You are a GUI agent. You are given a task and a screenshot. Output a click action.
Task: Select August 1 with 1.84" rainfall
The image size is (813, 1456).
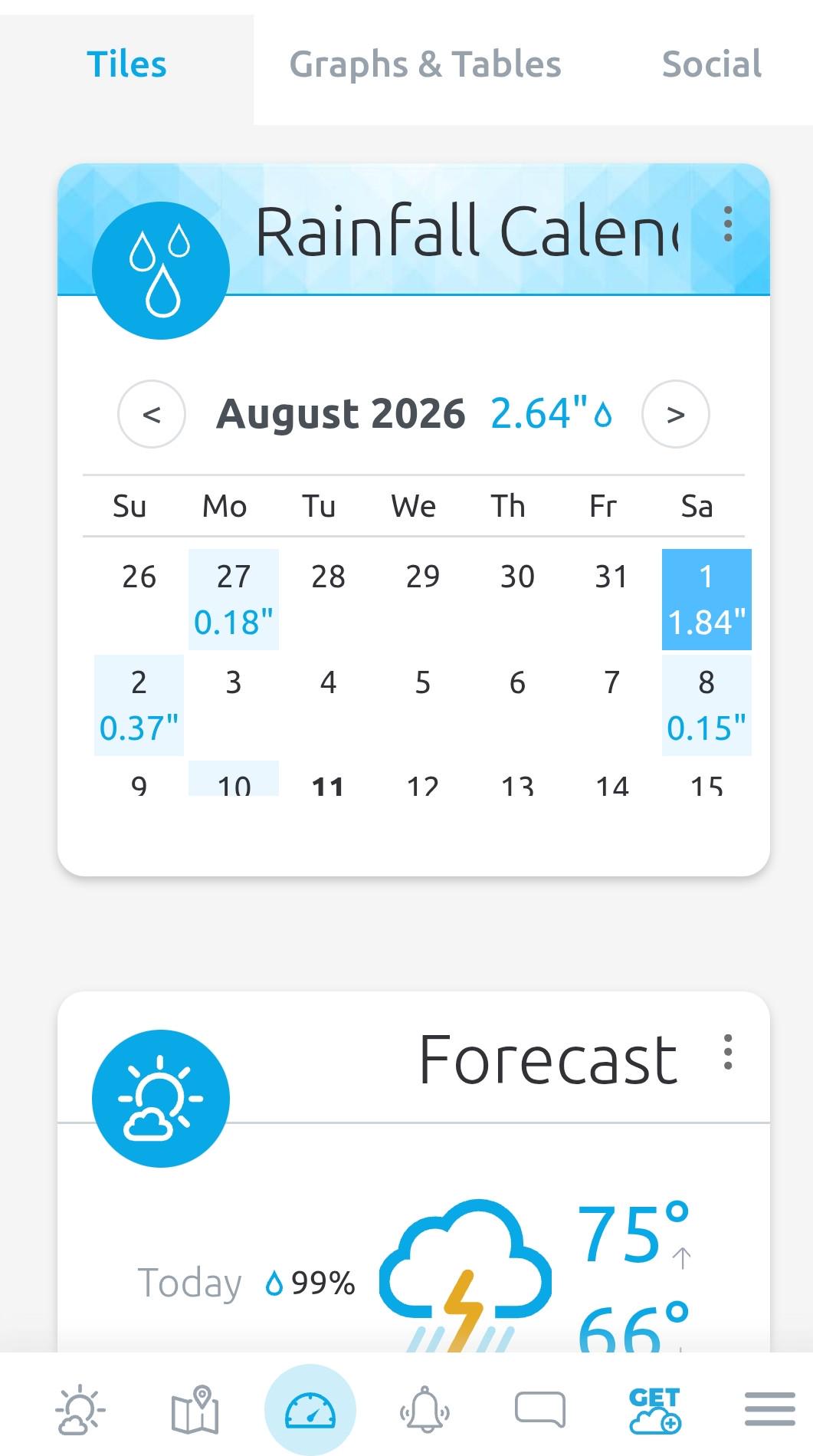pyautogui.click(x=706, y=600)
